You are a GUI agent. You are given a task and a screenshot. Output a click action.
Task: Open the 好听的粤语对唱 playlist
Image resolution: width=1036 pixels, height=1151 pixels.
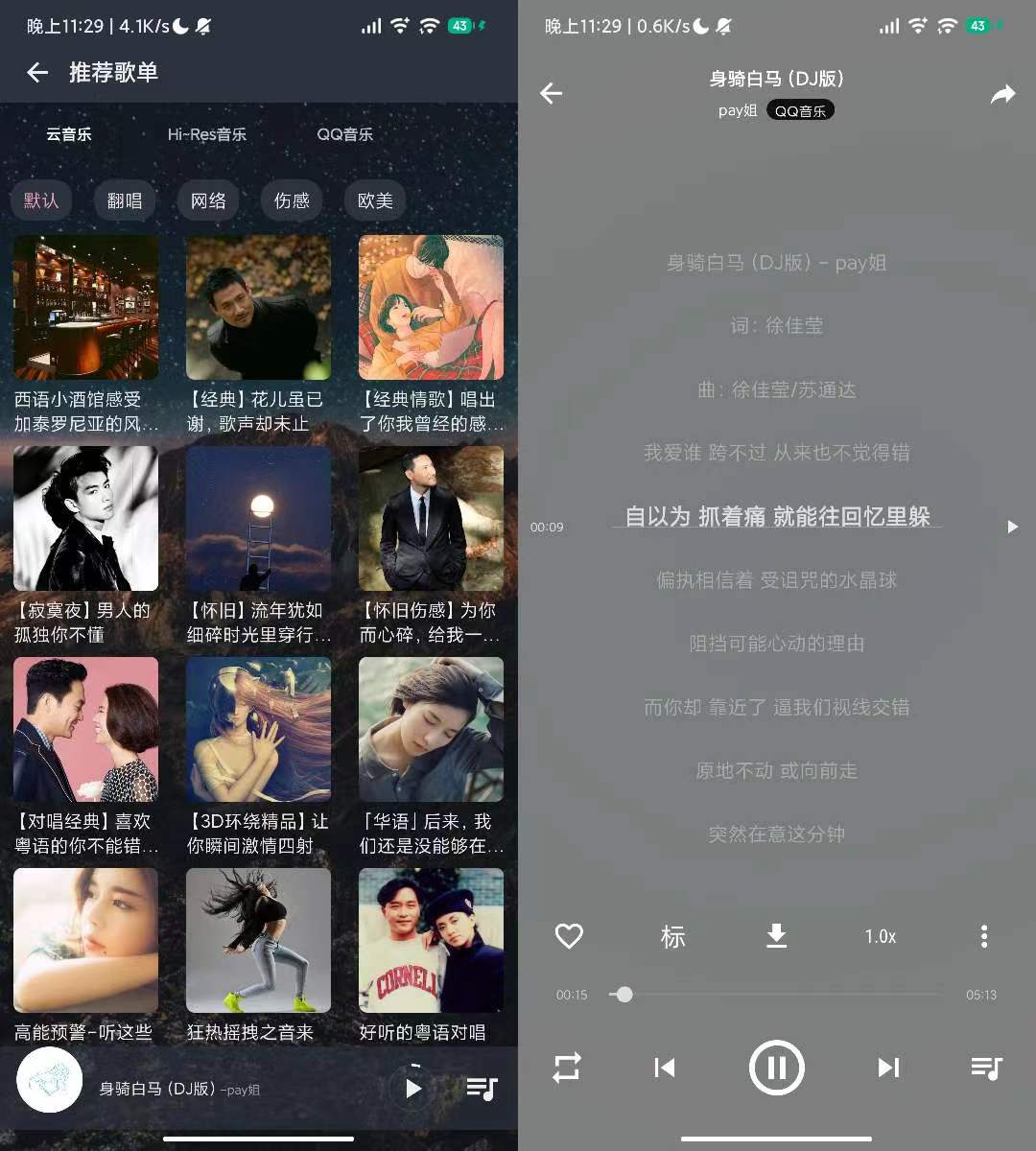pyautogui.click(x=431, y=941)
